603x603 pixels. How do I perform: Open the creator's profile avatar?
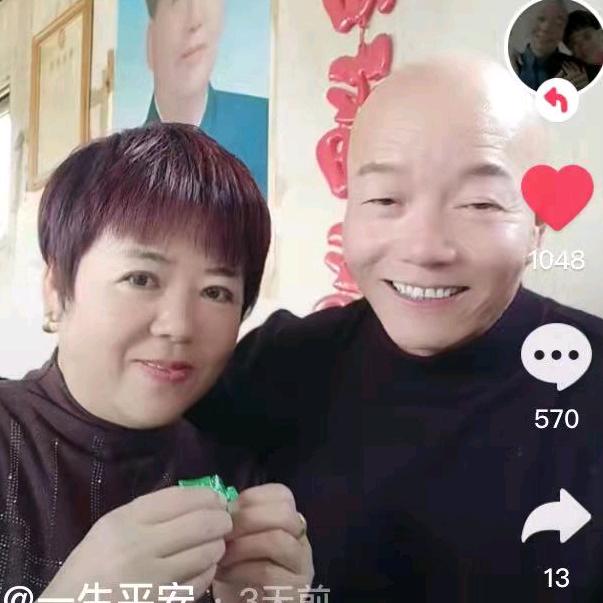553,45
